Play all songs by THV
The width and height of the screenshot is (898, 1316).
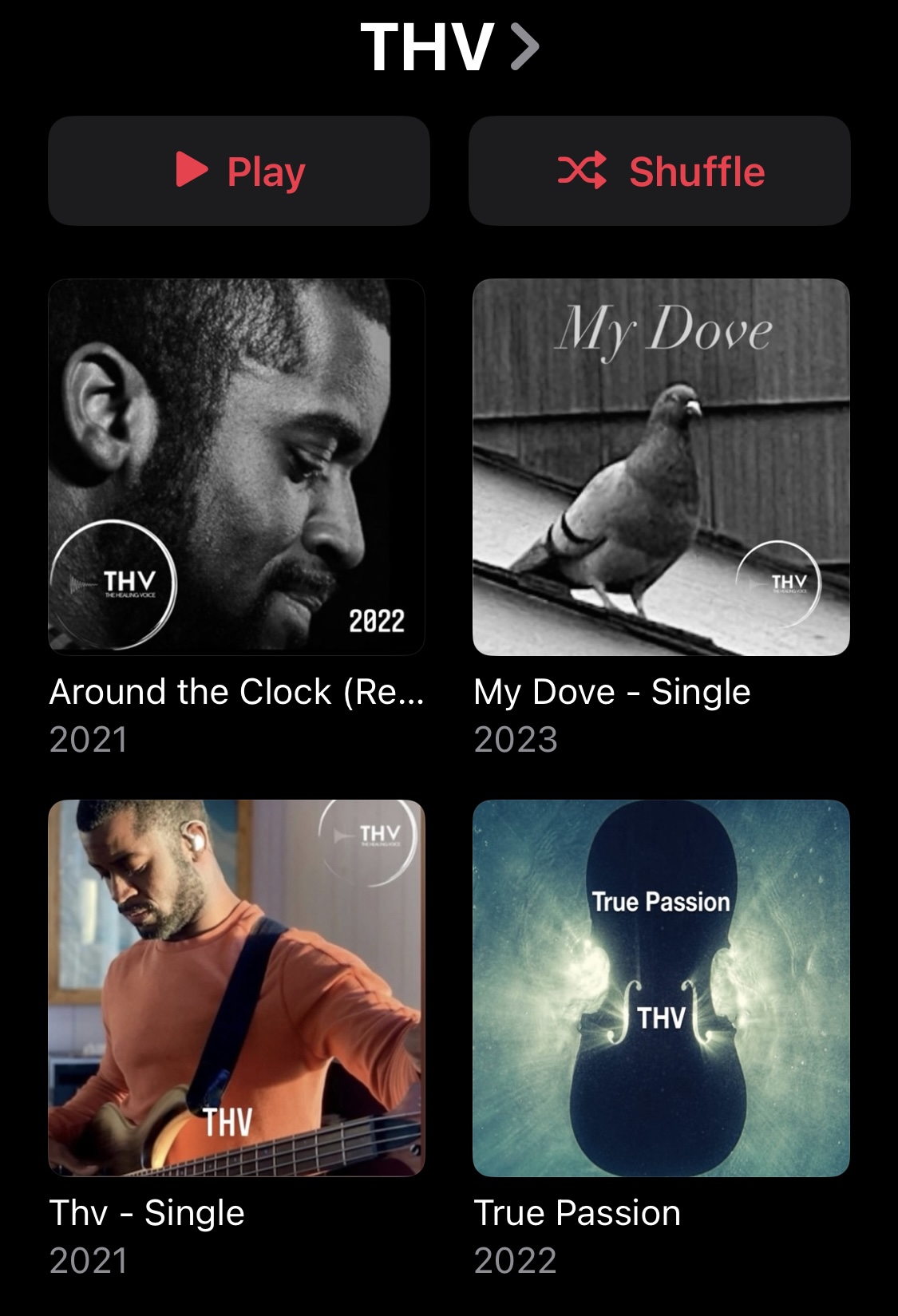pos(239,171)
